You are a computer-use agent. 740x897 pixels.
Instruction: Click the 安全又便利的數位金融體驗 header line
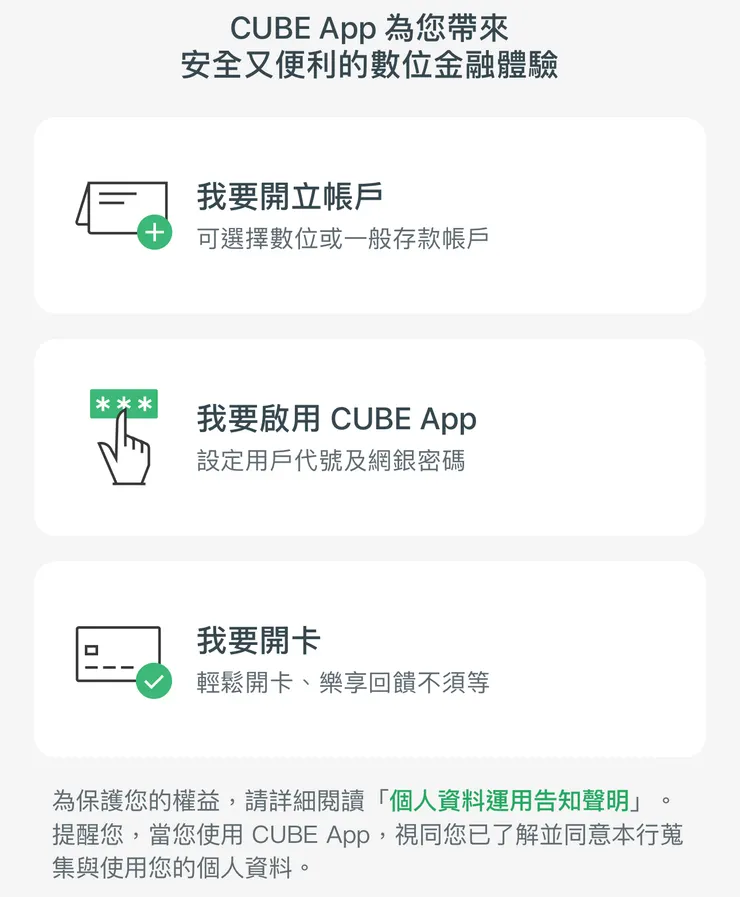370,64
